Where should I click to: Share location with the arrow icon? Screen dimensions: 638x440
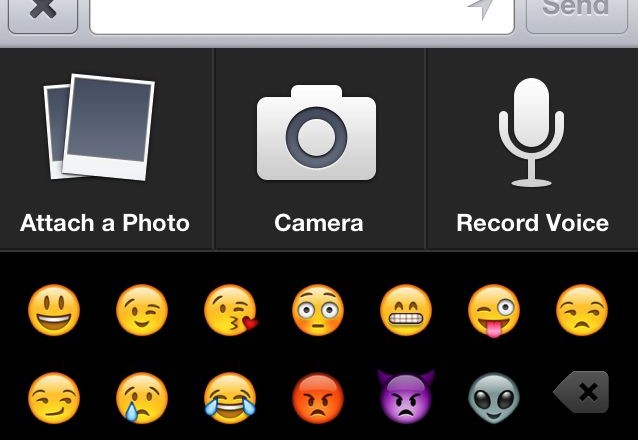(483, 9)
